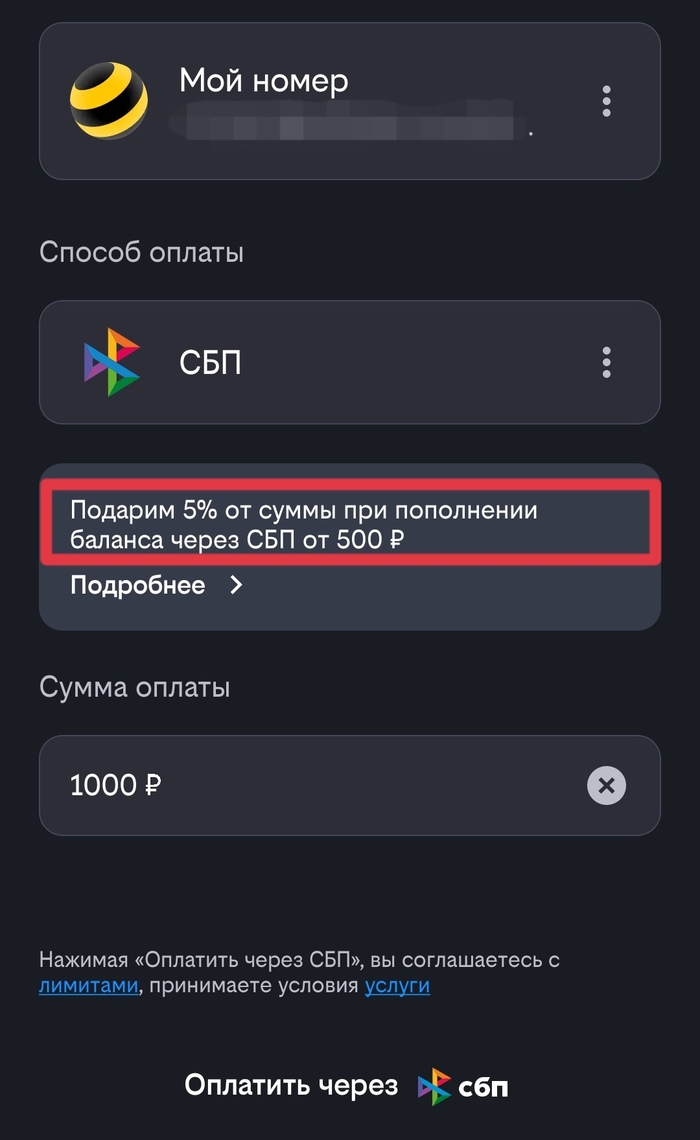Clear the 1000 ₽ payment amount

[x=606, y=785]
